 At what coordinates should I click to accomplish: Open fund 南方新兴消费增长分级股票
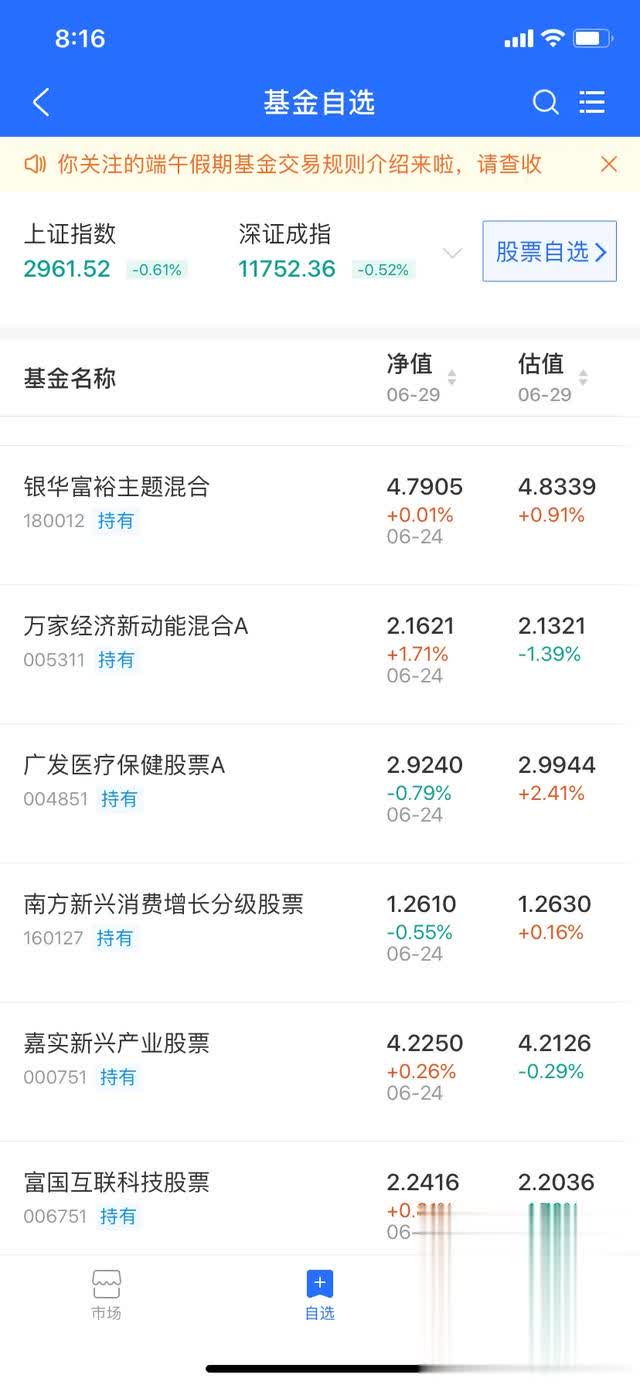(x=320, y=932)
